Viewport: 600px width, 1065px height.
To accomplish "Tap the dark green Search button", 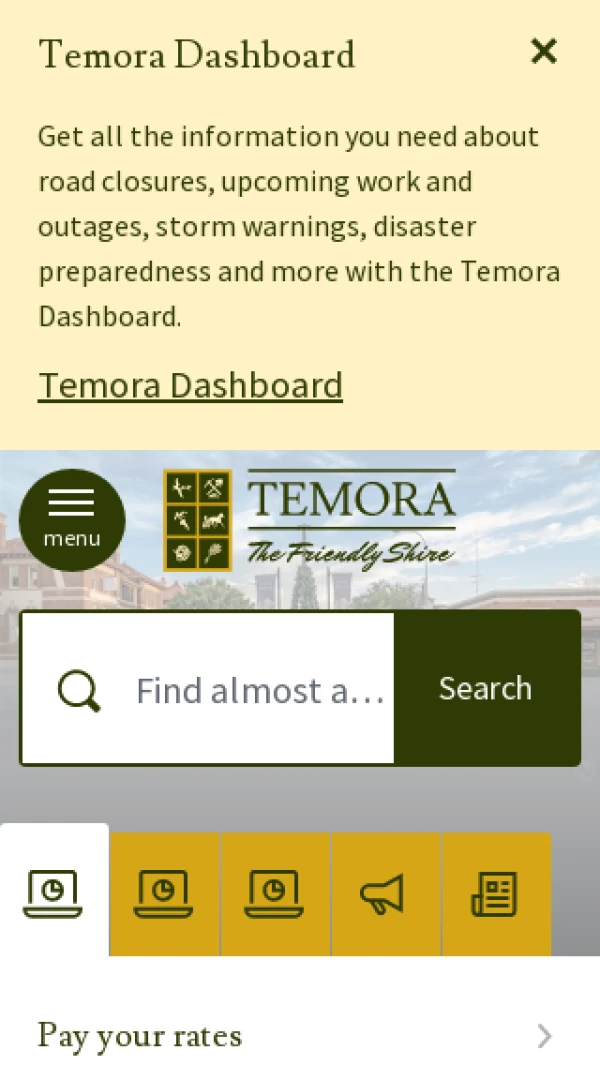I will pos(486,688).
